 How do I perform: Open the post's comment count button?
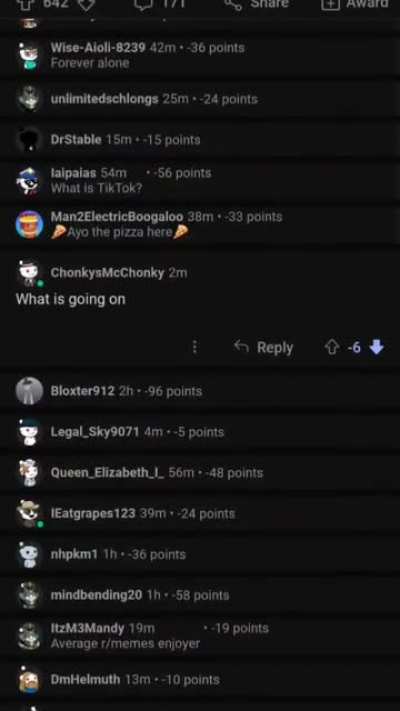160,4
